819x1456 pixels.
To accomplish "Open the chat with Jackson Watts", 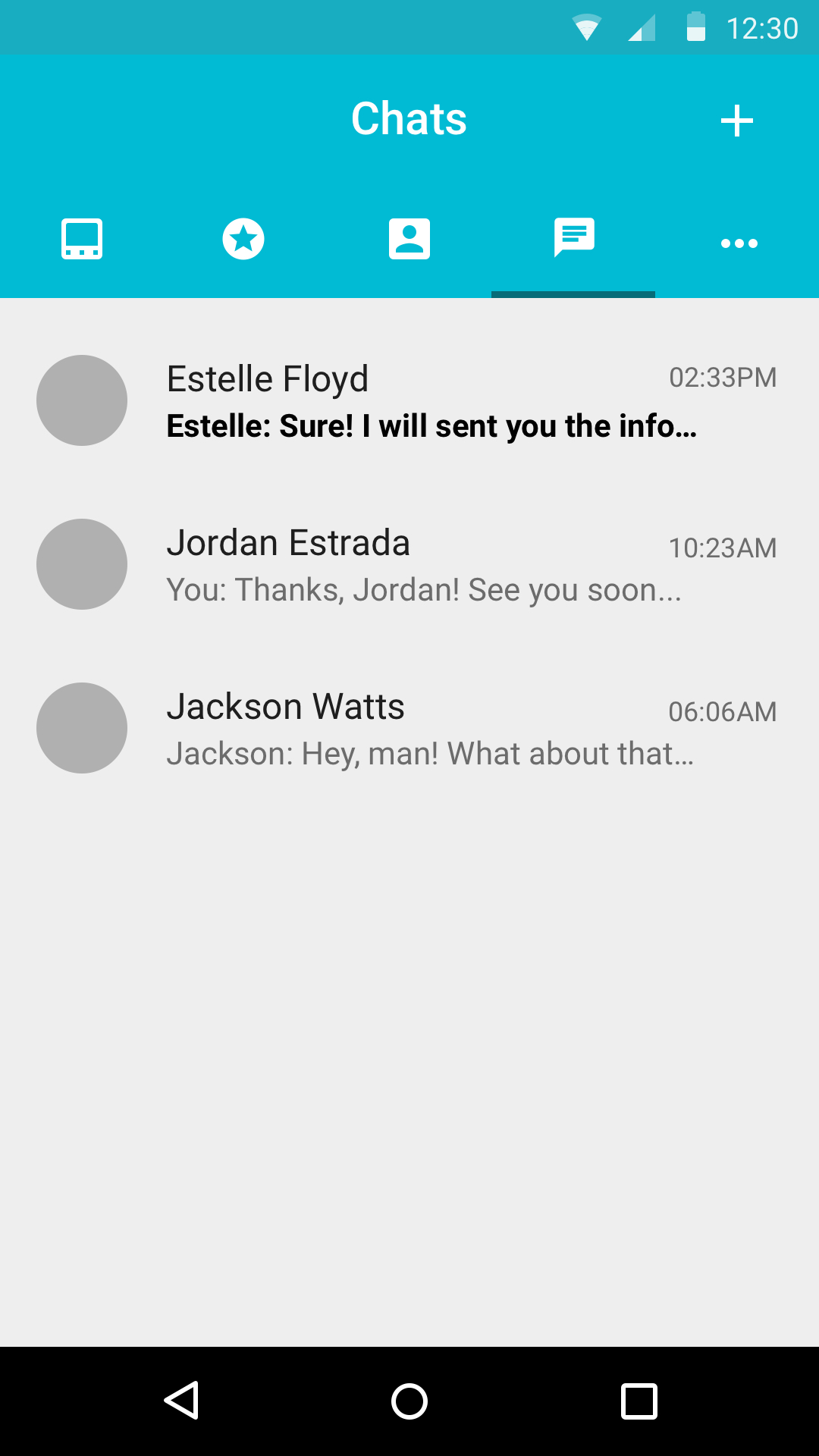I will [409, 728].
